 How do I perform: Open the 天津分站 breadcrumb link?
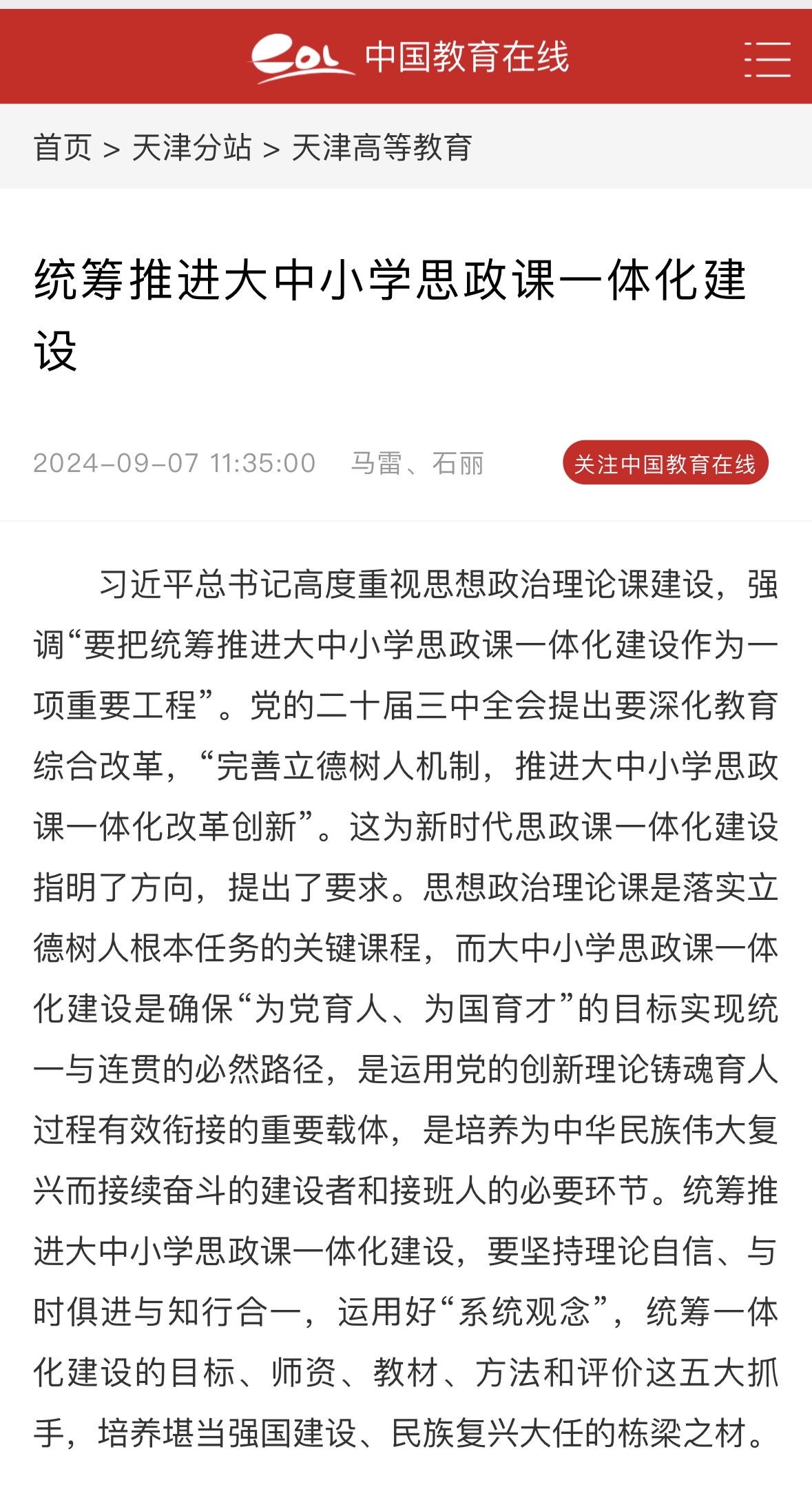tap(191, 147)
